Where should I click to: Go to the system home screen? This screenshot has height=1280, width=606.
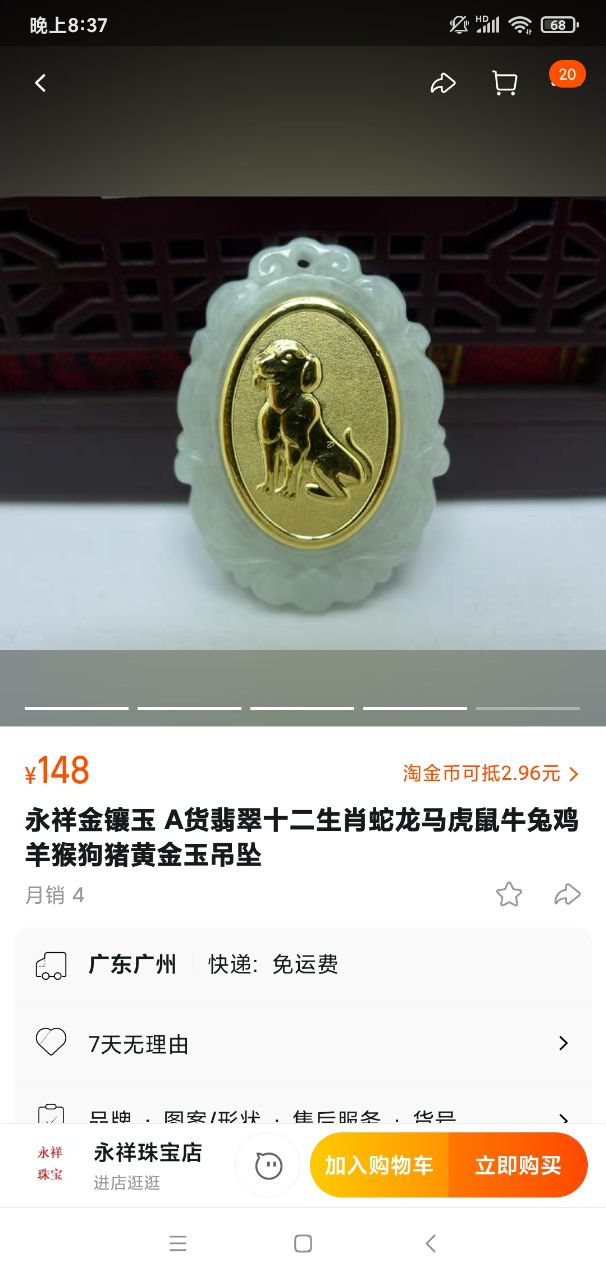coord(303,1244)
